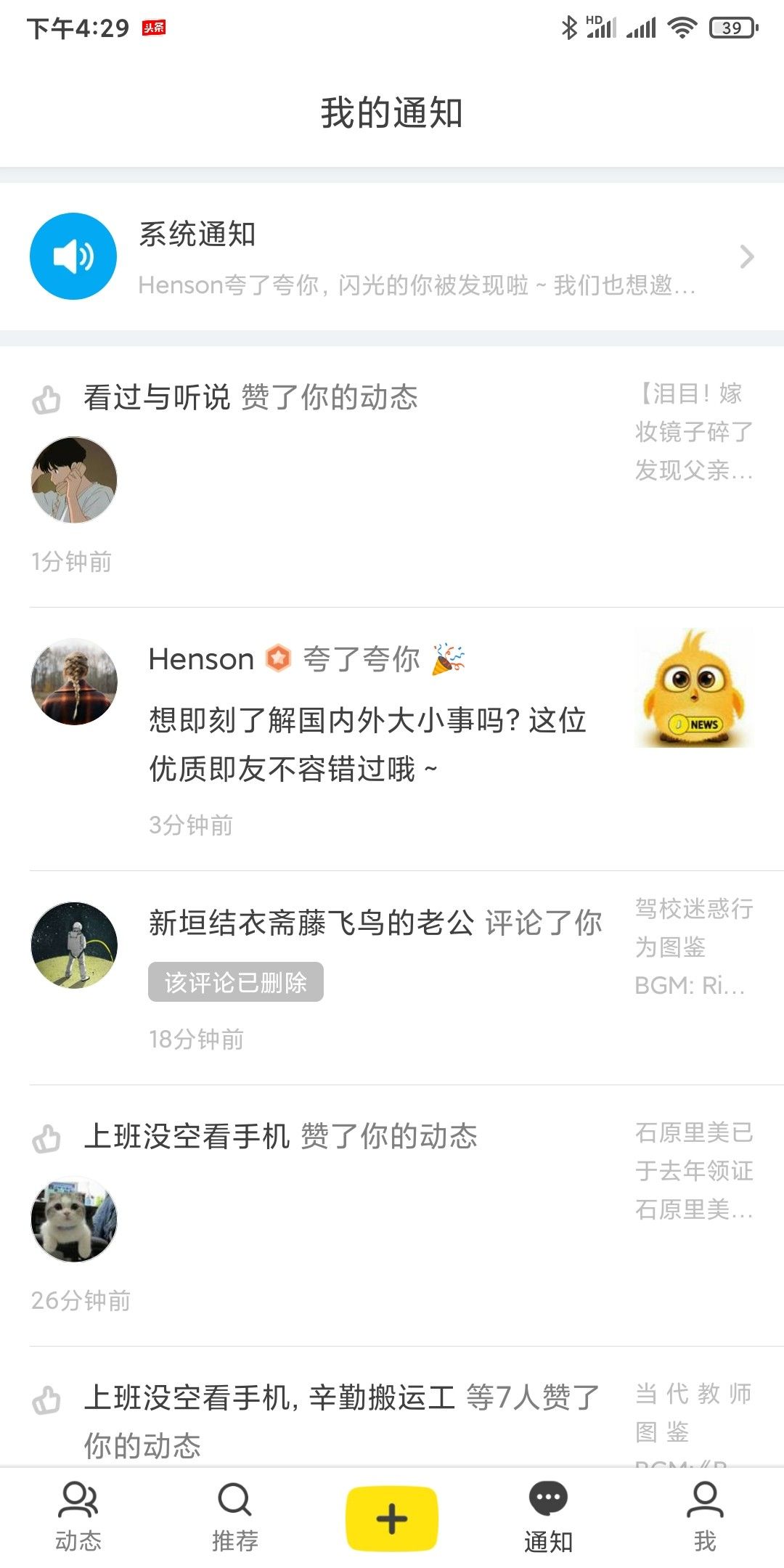
Task: Open the 石原里美已于去年领证 post preview
Action: 693,1171
